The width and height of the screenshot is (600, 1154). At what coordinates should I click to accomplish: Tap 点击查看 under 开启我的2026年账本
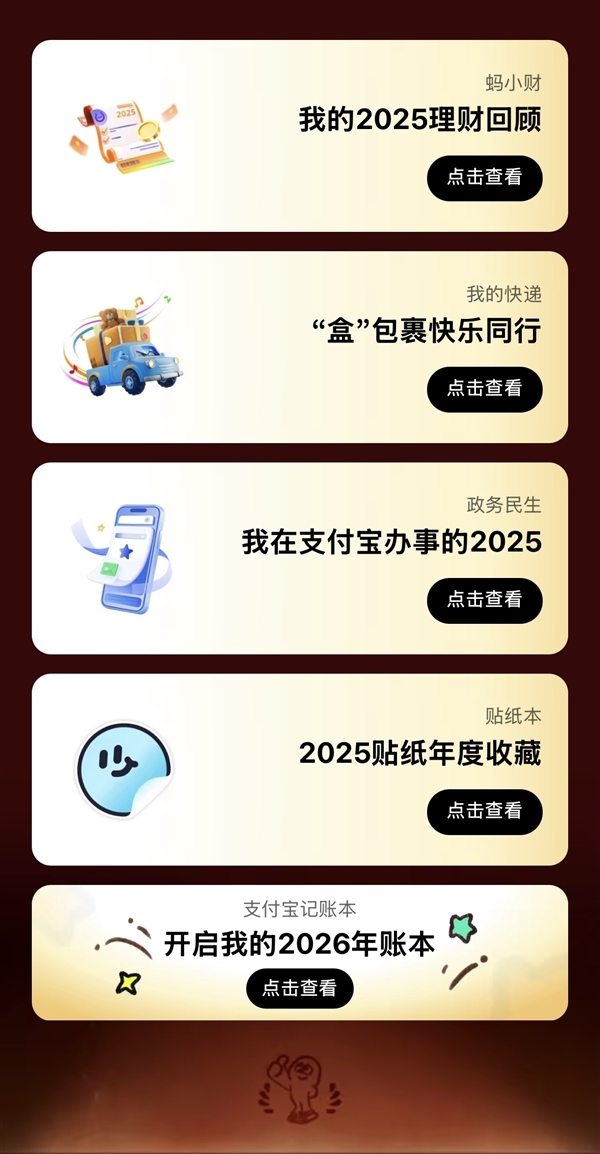tap(299, 989)
